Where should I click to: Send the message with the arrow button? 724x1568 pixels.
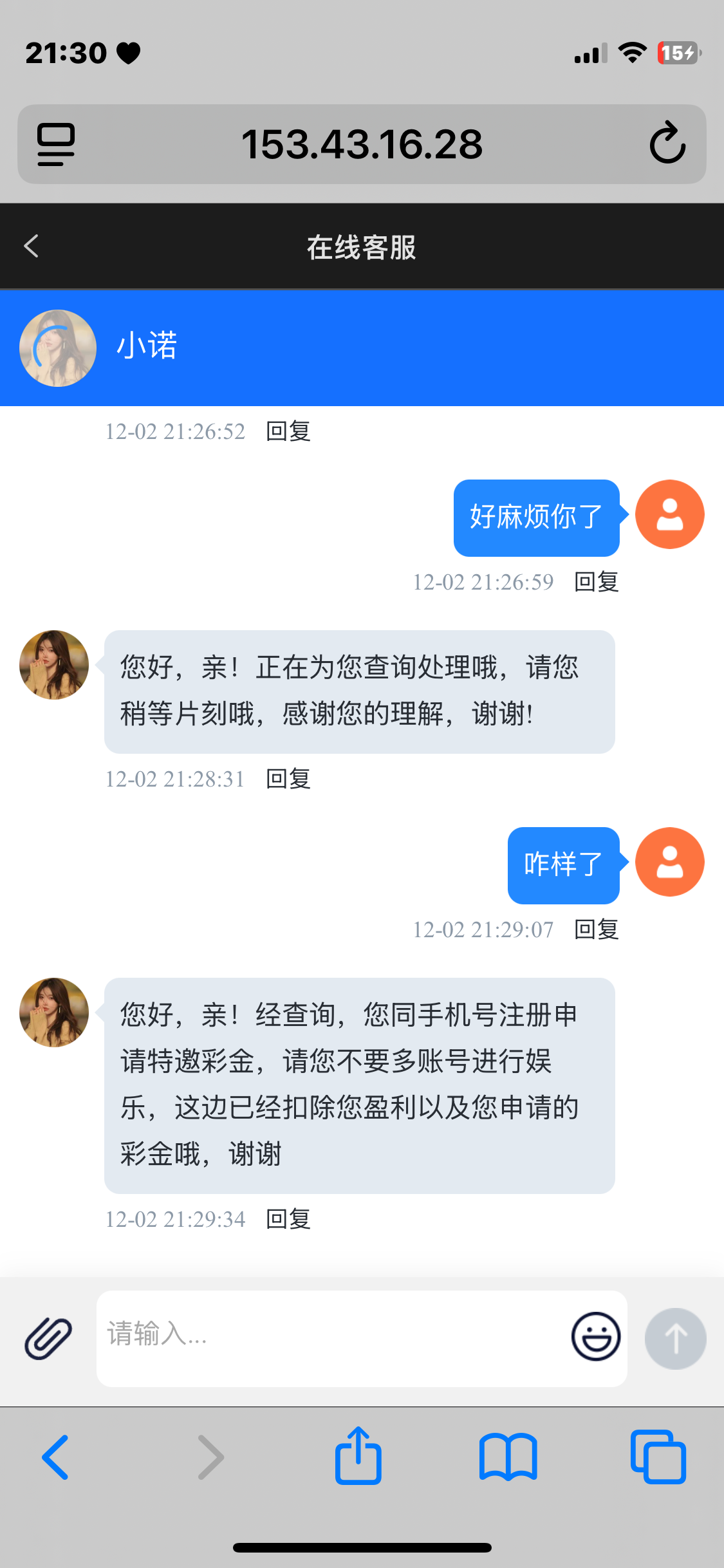click(675, 1338)
